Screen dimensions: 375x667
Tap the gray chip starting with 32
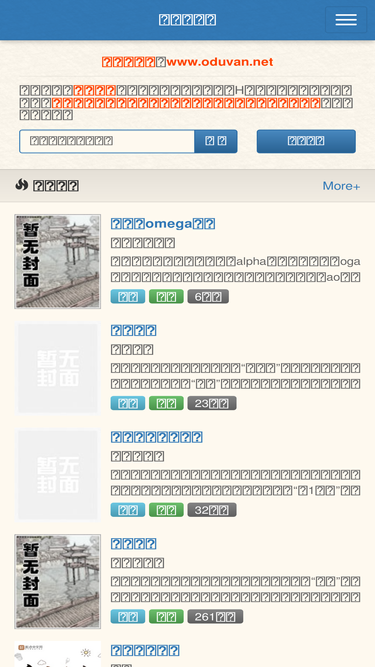click(212, 510)
